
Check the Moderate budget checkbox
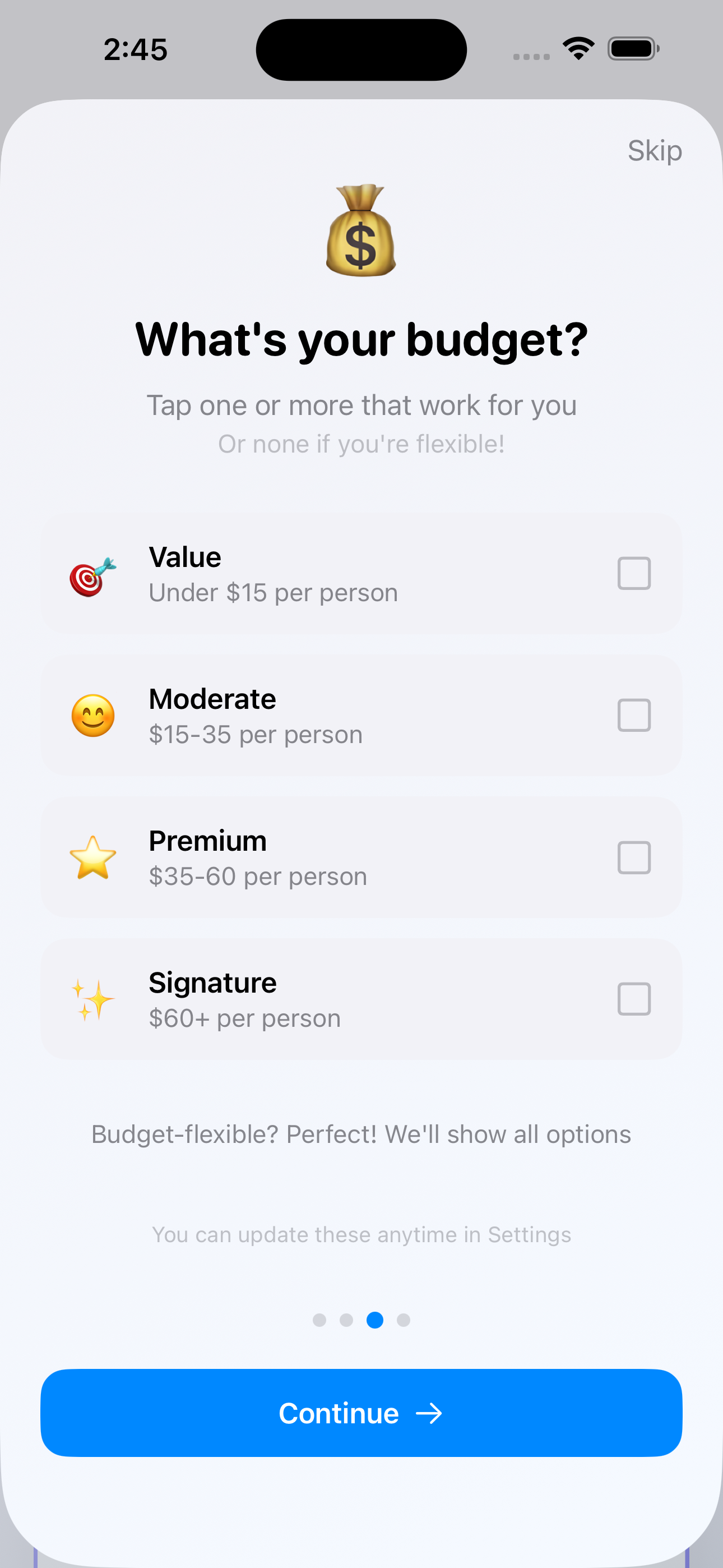[633, 716]
